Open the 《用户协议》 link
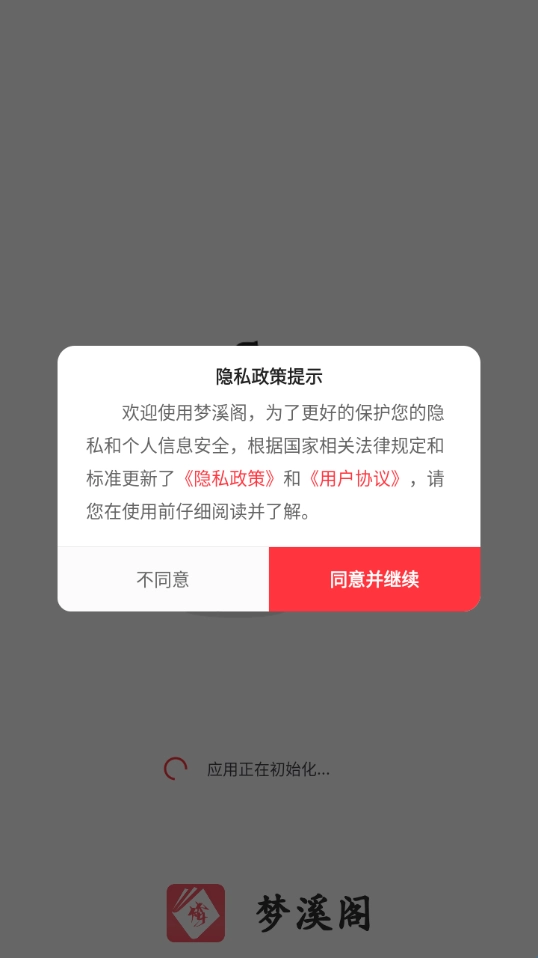The height and width of the screenshot is (958, 538). (355, 479)
